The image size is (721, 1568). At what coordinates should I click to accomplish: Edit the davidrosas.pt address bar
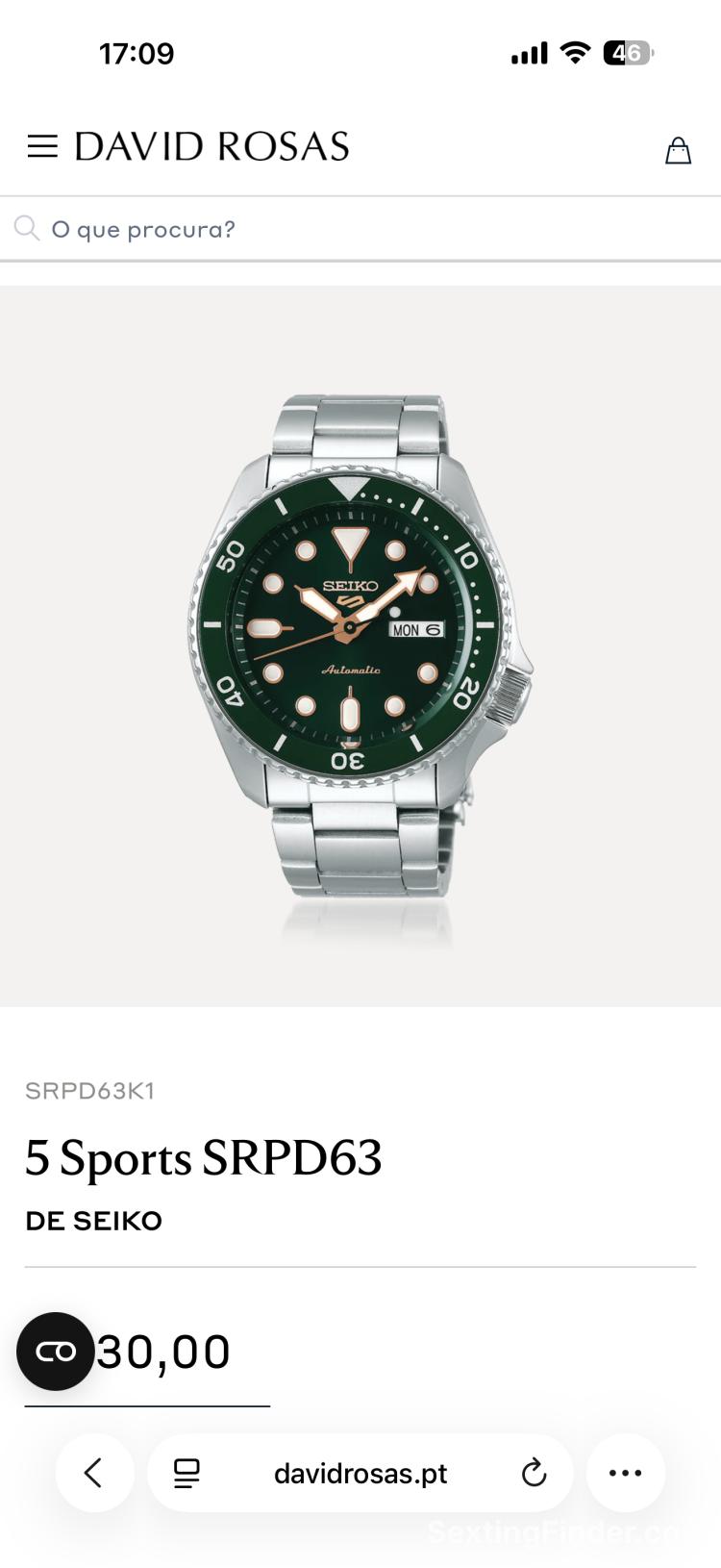(x=360, y=1473)
